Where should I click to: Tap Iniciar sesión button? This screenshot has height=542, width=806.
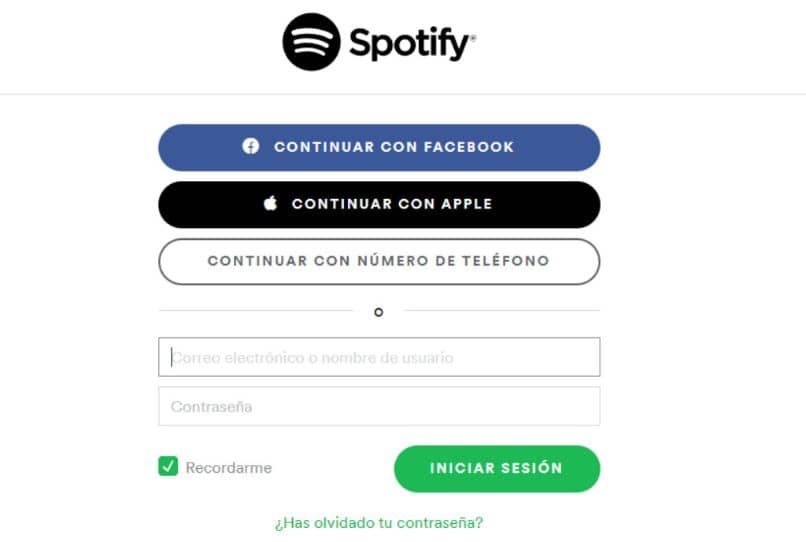[x=496, y=468]
